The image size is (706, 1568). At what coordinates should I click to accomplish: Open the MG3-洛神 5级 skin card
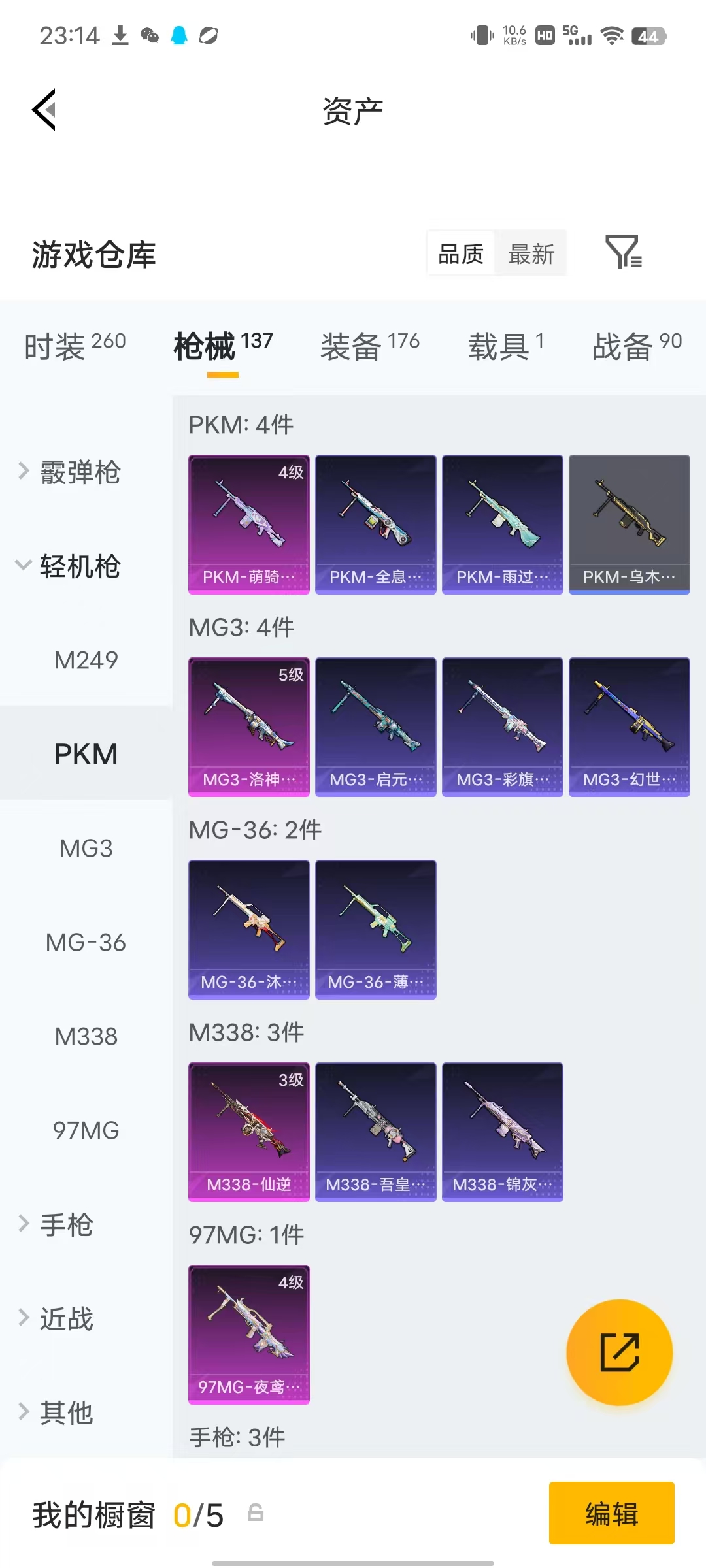[249, 727]
